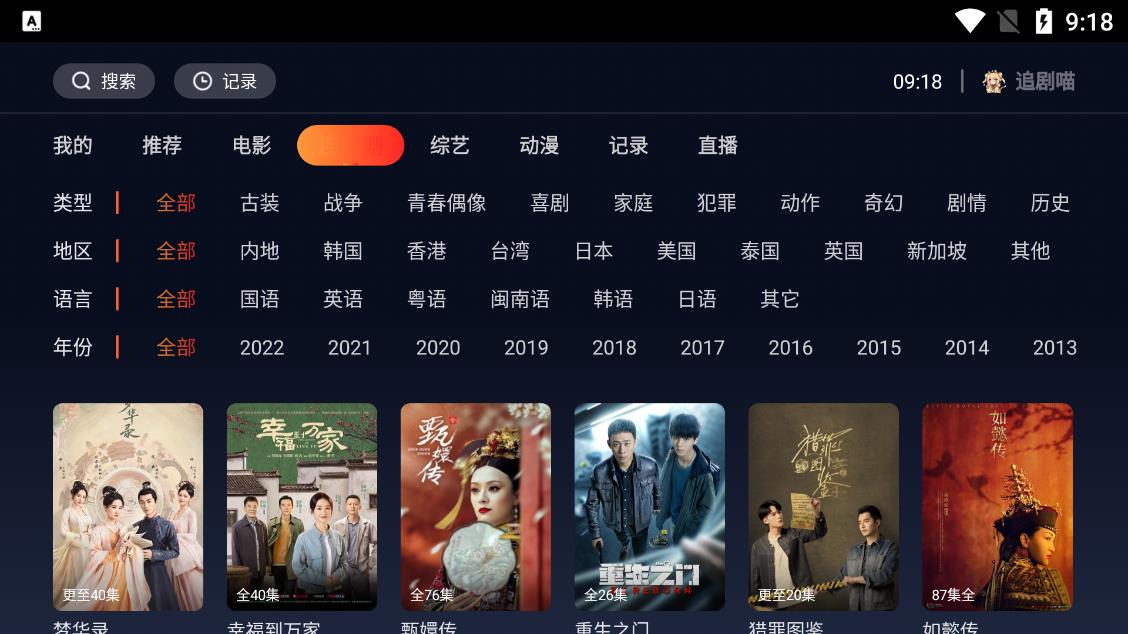The height and width of the screenshot is (634, 1128).
Task: Go to the 电影 tab
Action: point(252,146)
